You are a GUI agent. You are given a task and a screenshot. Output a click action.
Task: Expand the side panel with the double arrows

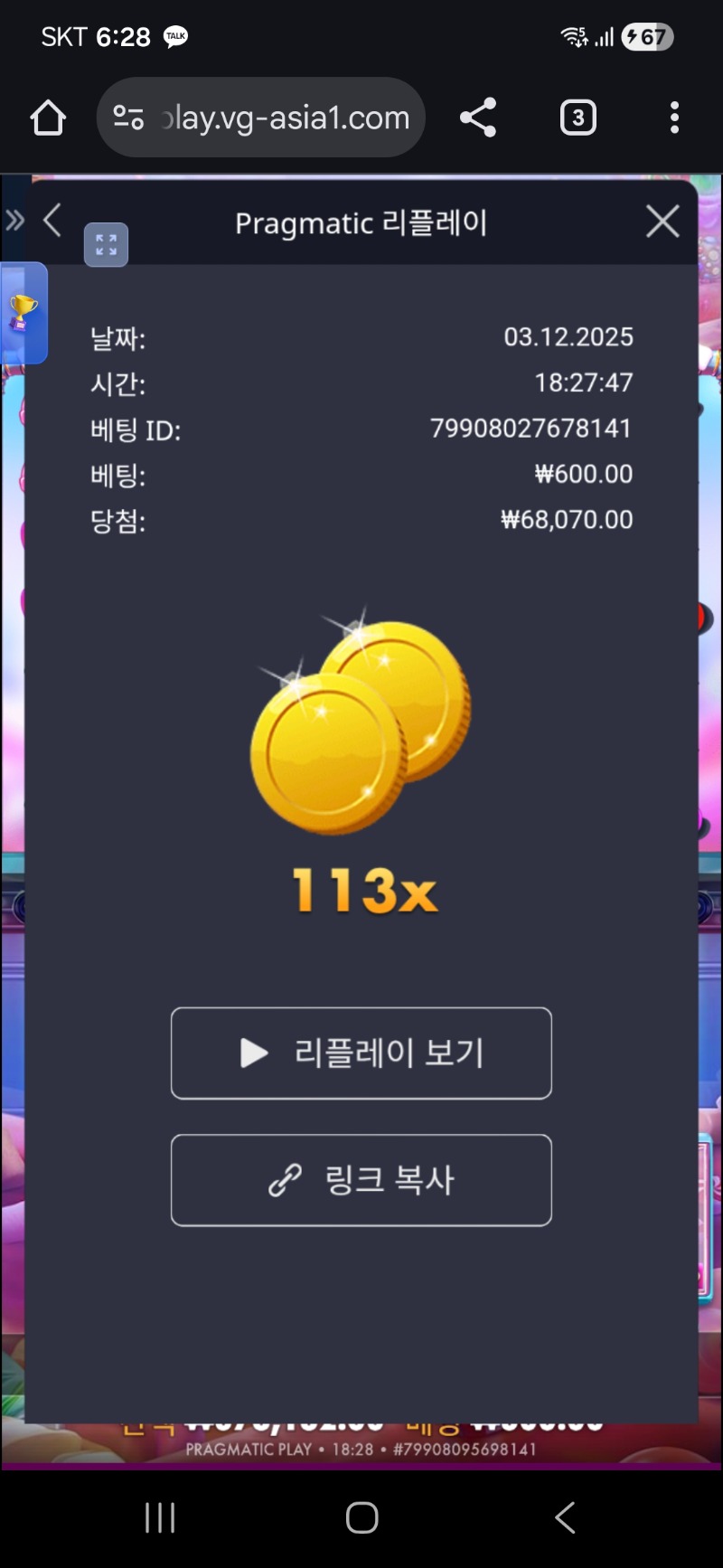(14, 220)
